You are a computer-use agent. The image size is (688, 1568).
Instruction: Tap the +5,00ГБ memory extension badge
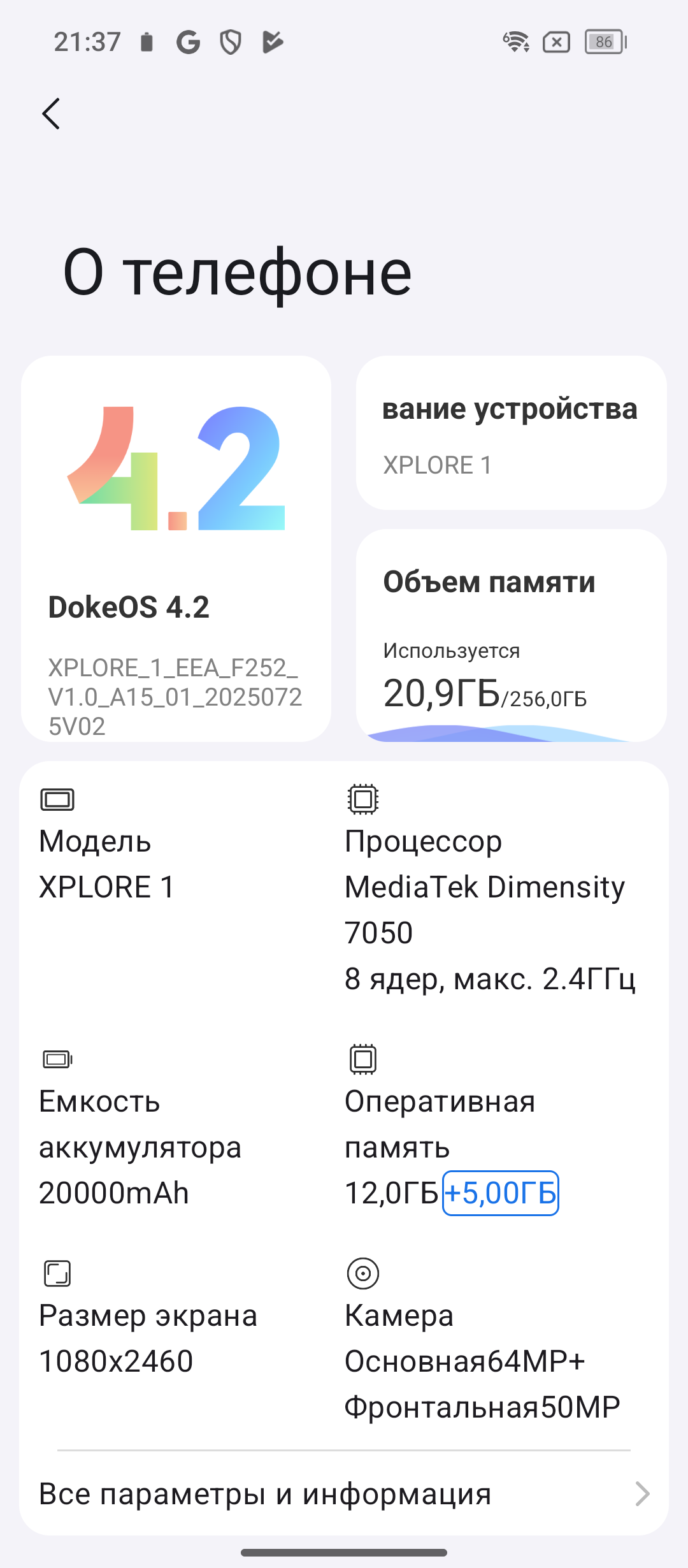[501, 1193]
